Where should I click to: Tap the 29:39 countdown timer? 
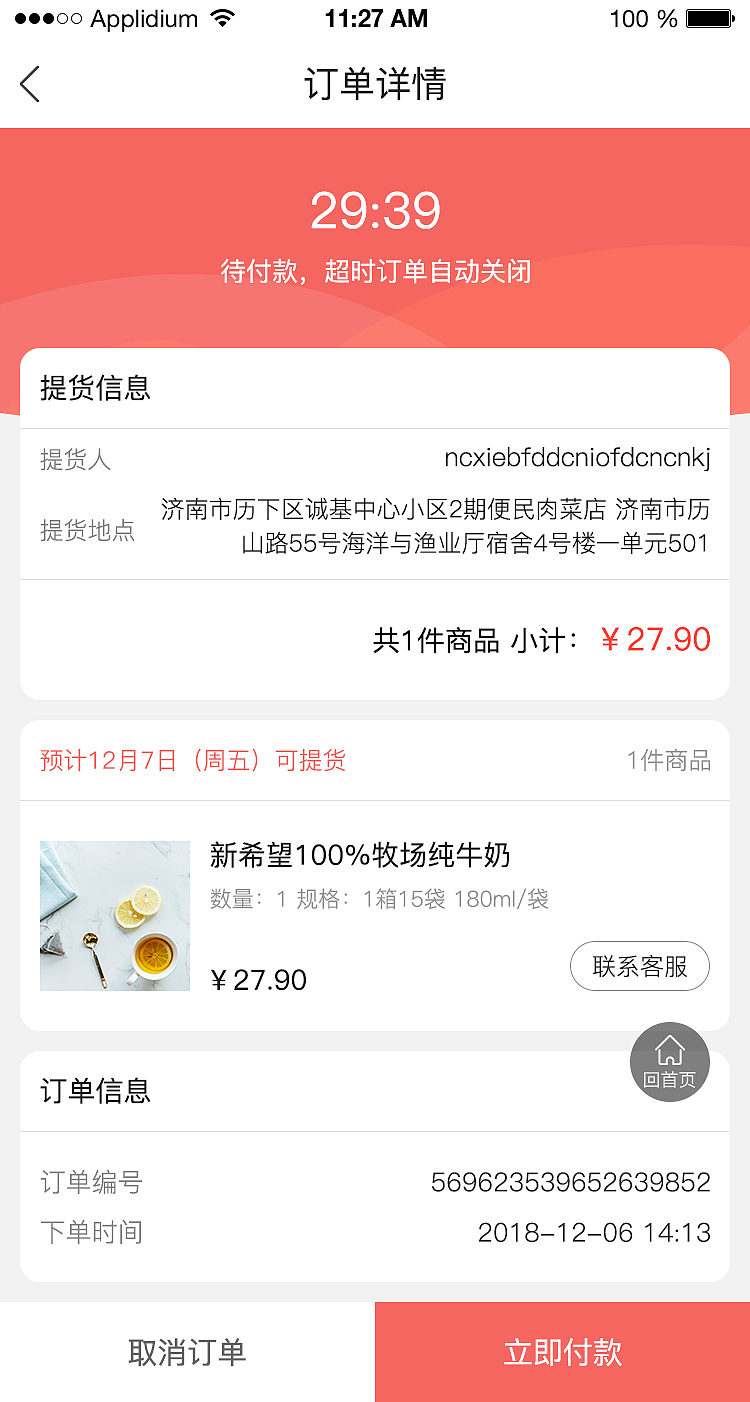click(x=374, y=210)
